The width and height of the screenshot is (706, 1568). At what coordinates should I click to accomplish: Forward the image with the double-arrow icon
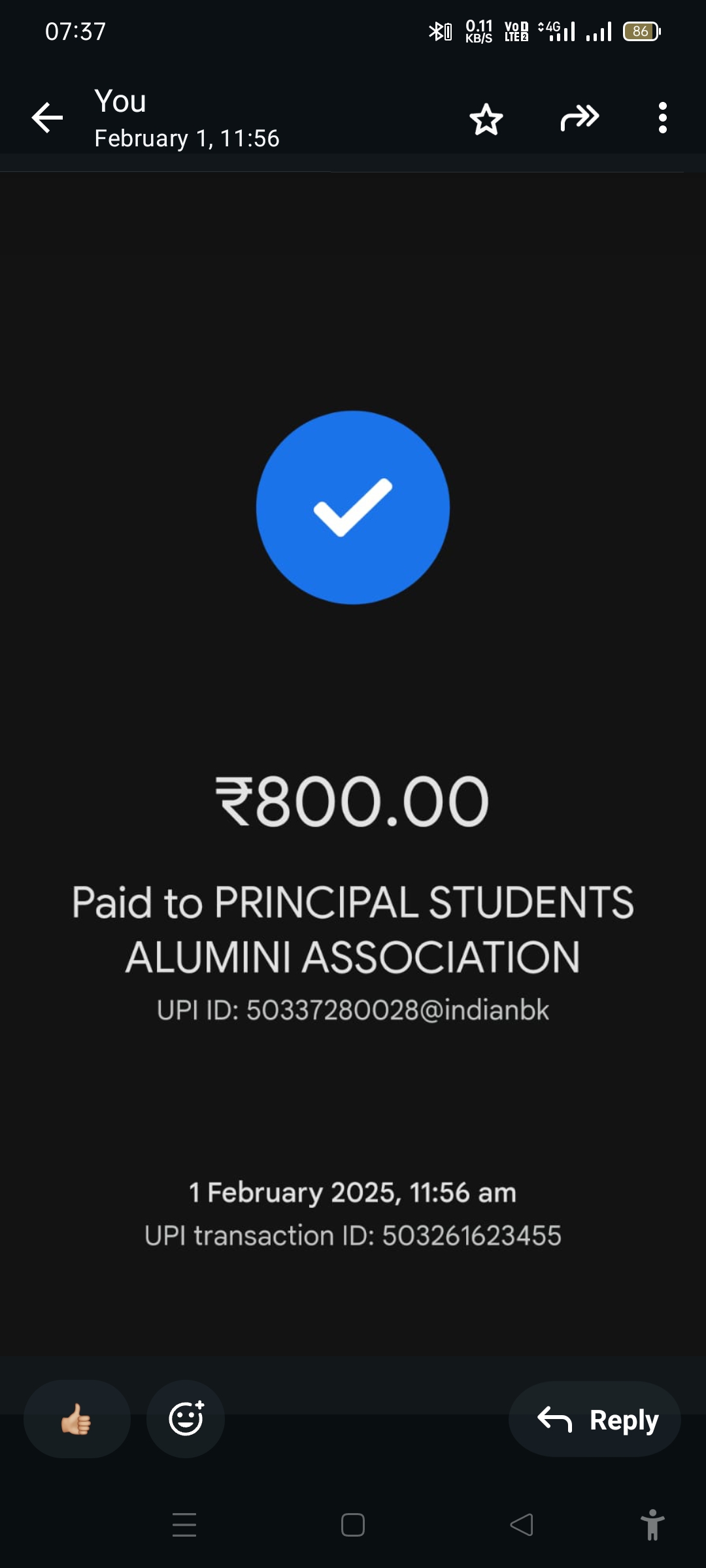point(580,118)
